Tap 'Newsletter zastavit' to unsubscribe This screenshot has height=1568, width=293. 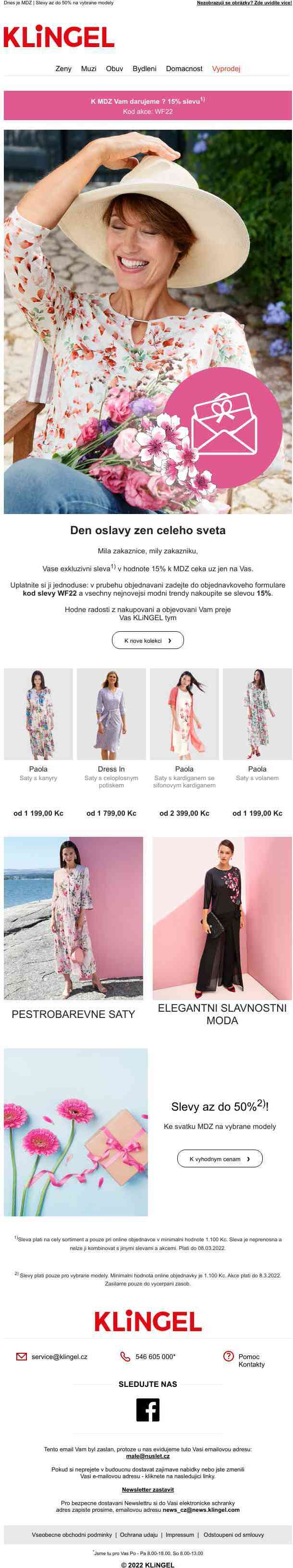click(147, 1490)
